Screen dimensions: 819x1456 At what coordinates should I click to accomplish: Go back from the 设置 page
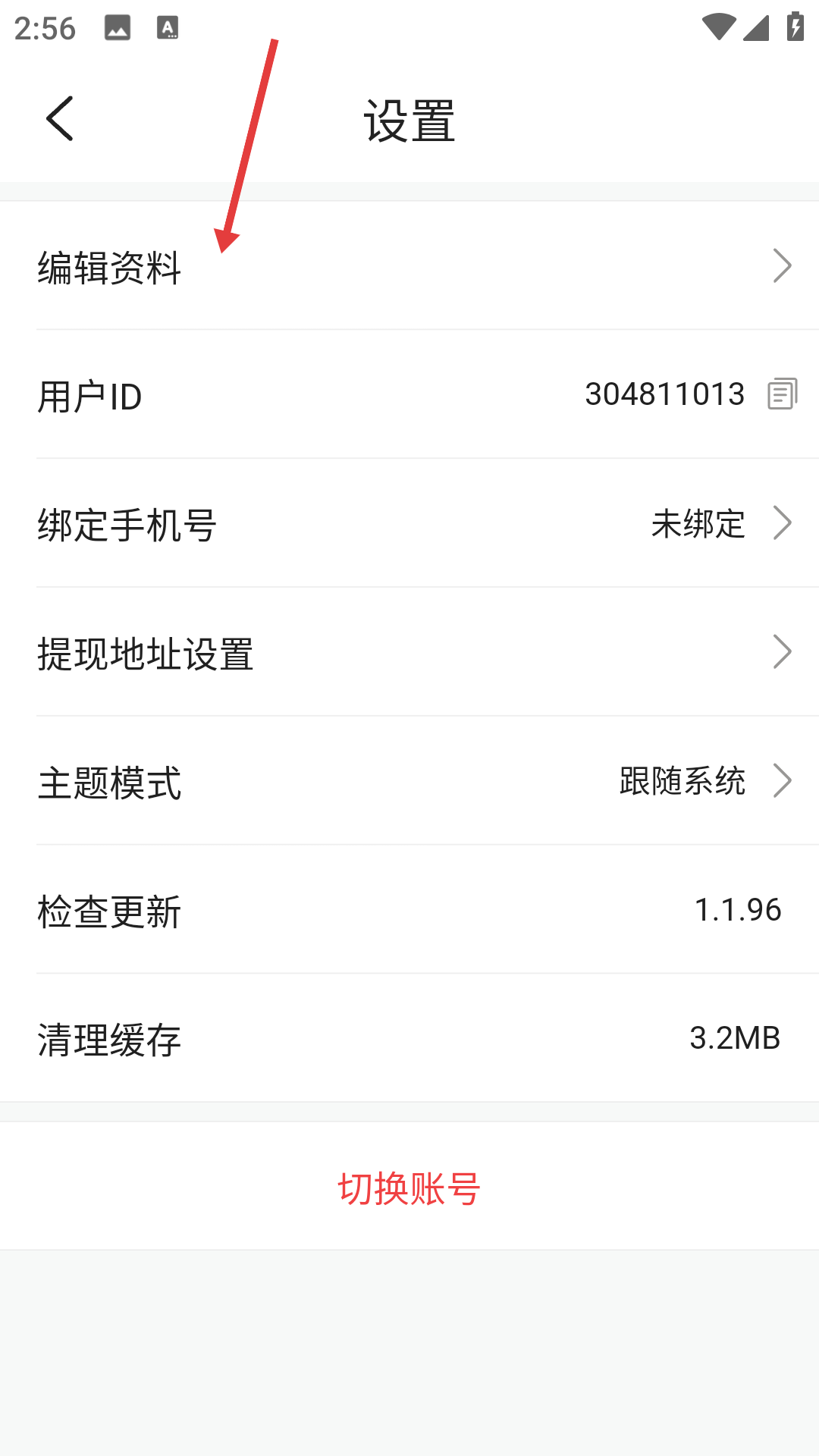point(60,119)
